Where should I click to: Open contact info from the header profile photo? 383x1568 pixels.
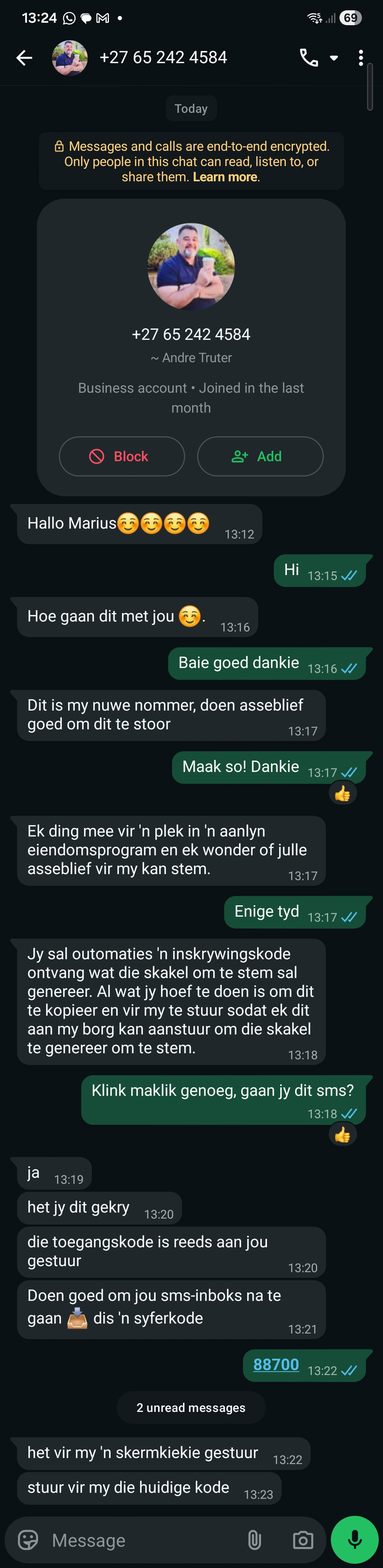point(70,58)
